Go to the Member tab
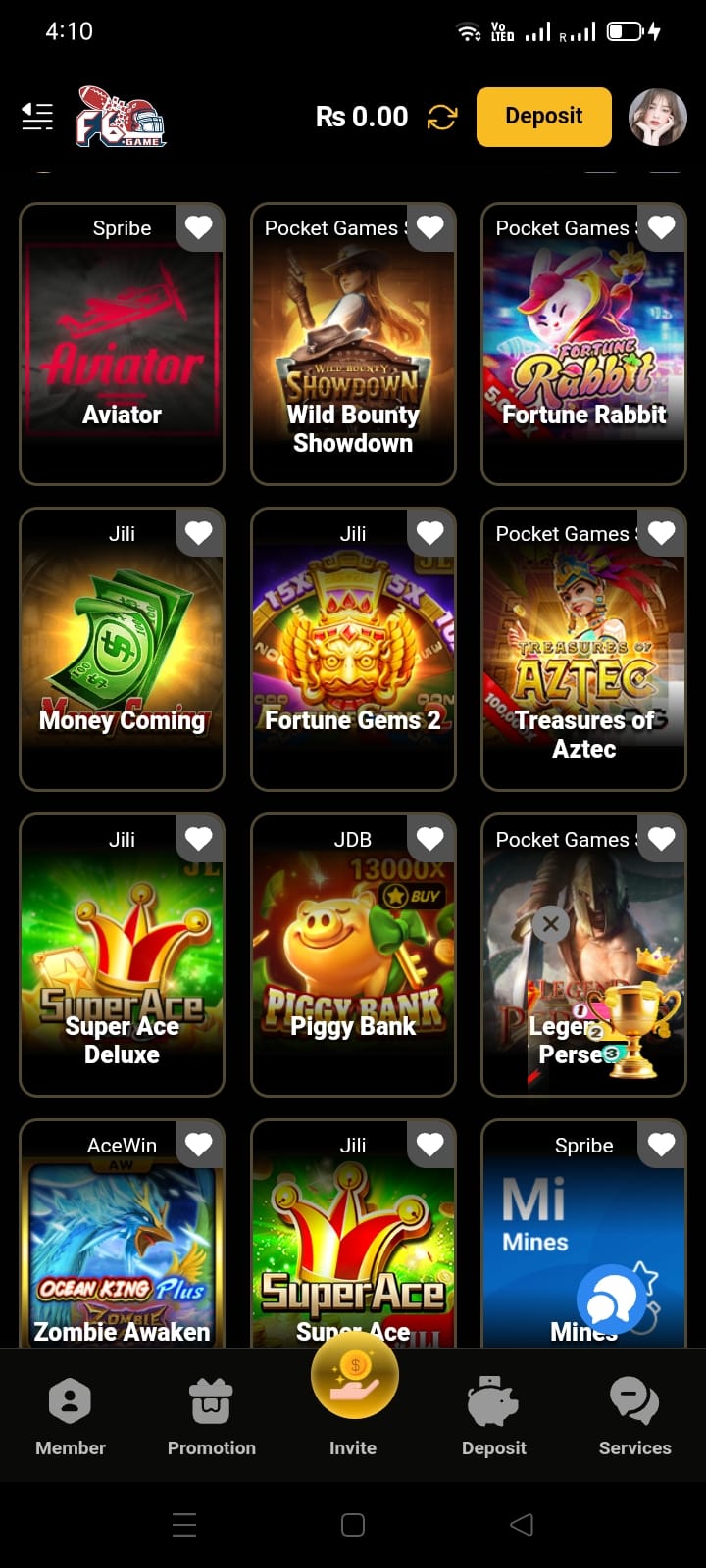Image resolution: width=706 pixels, height=1568 pixels. click(71, 1416)
